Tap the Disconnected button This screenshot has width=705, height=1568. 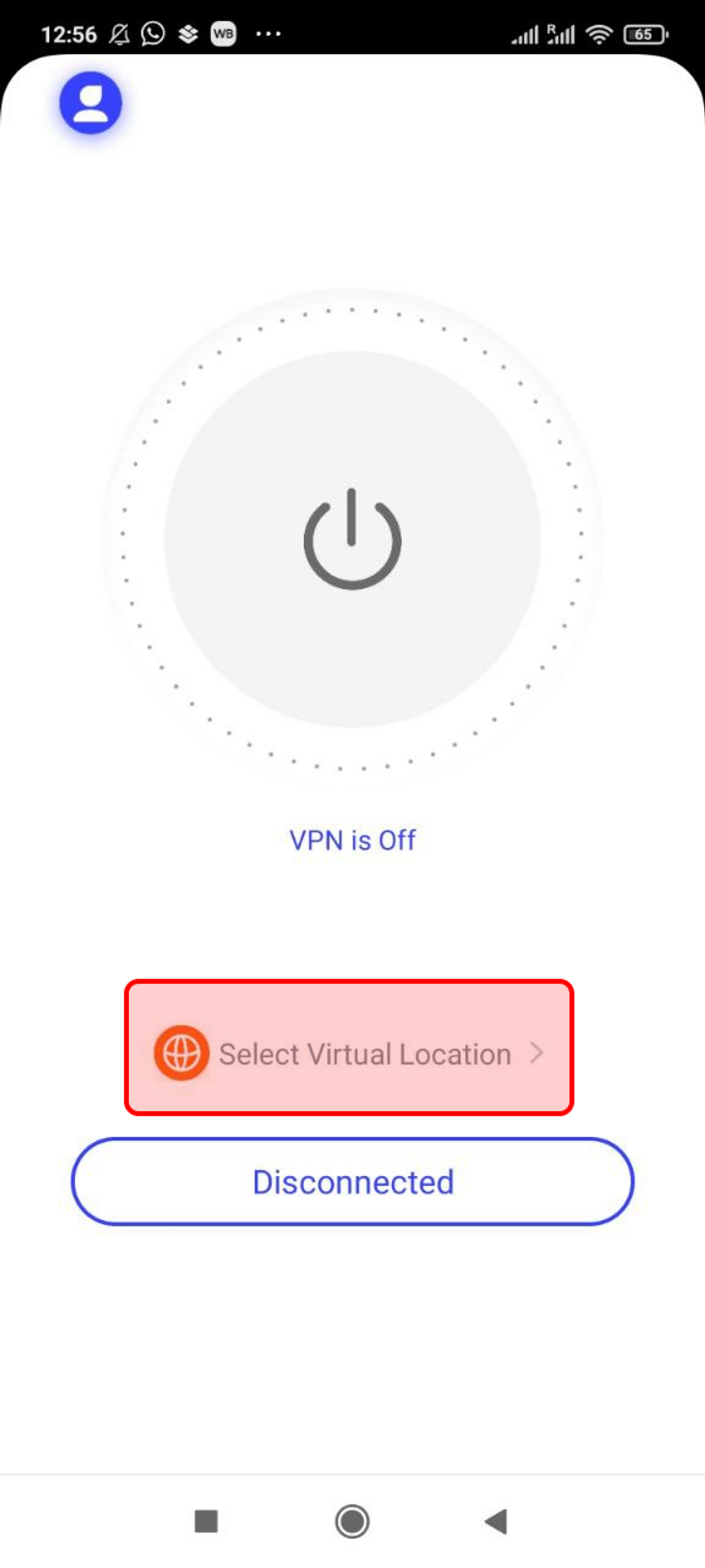(352, 1182)
